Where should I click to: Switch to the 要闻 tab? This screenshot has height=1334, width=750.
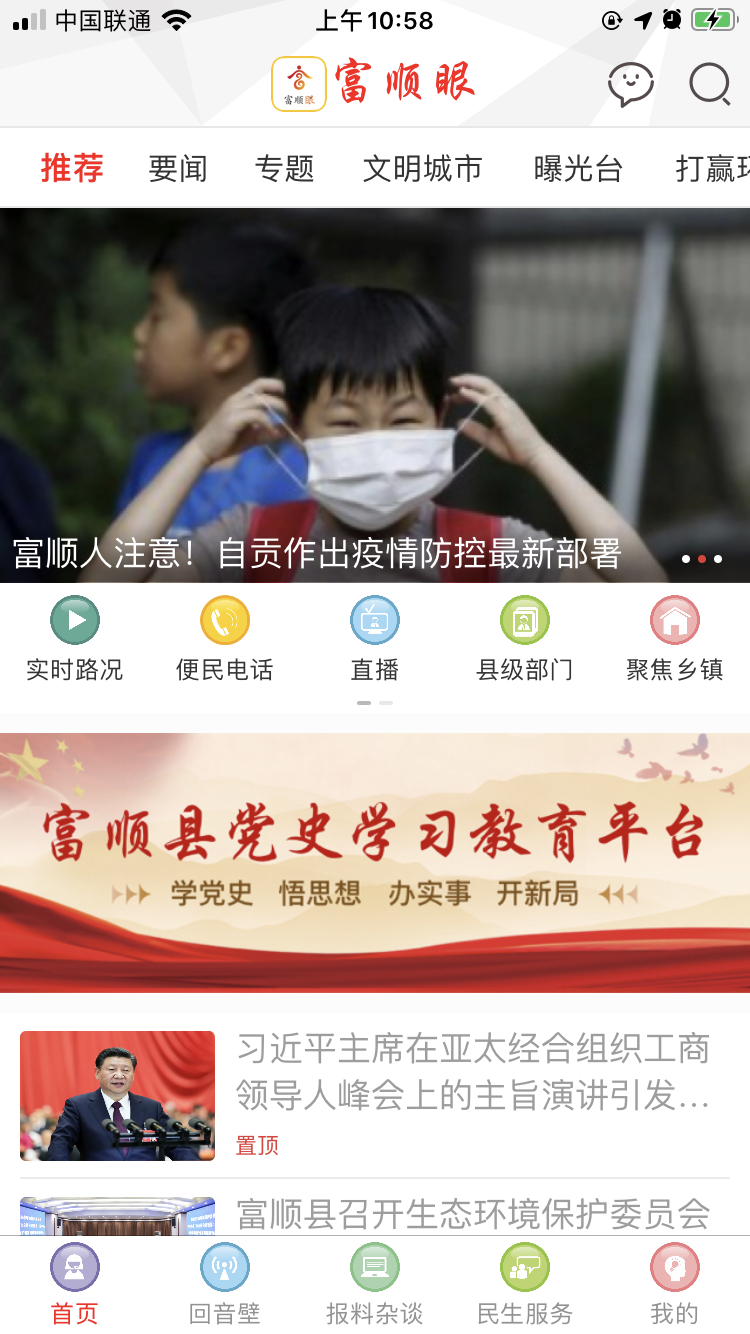[x=178, y=169]
